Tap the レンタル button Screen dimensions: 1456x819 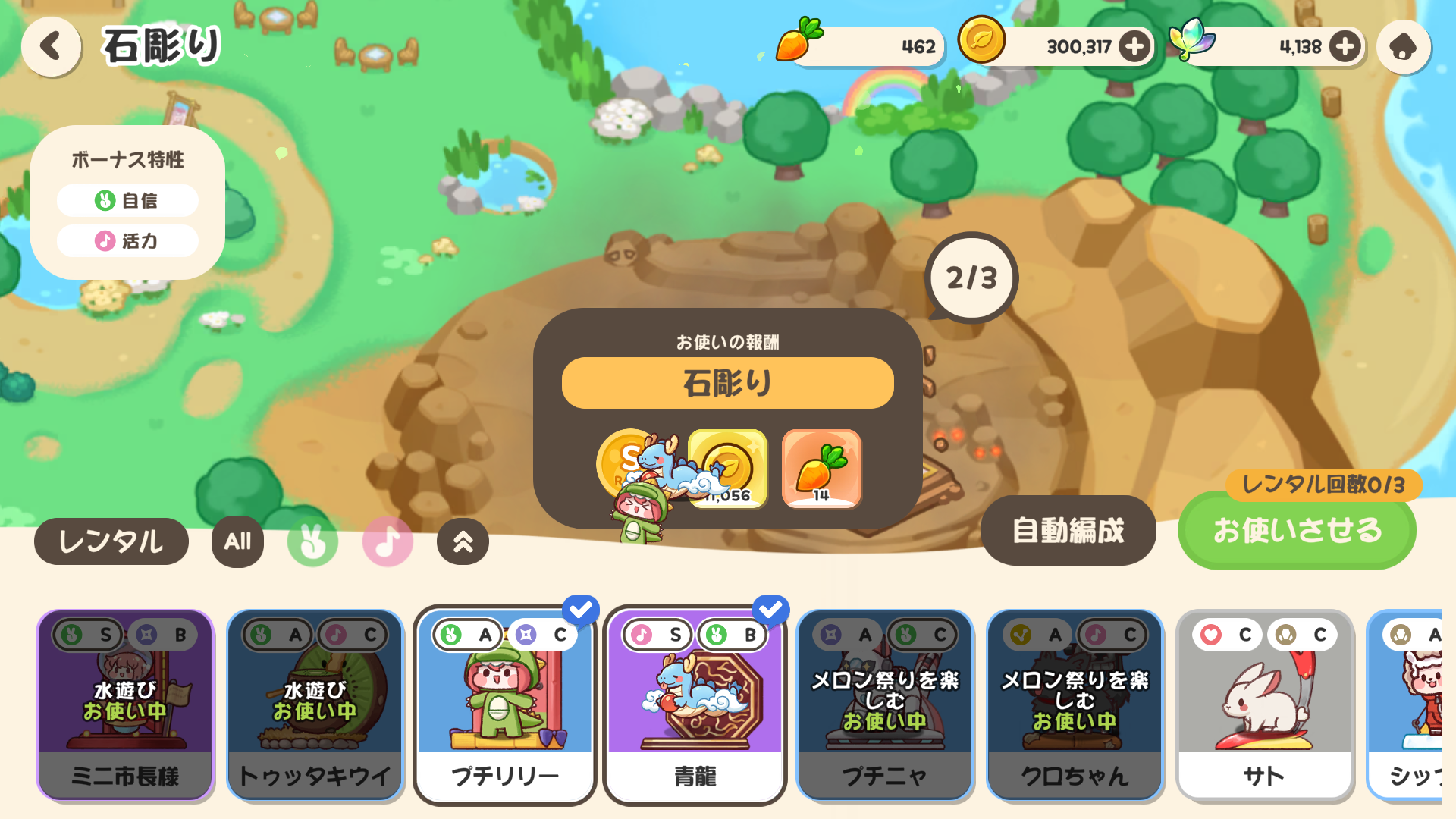coord(111,541)
